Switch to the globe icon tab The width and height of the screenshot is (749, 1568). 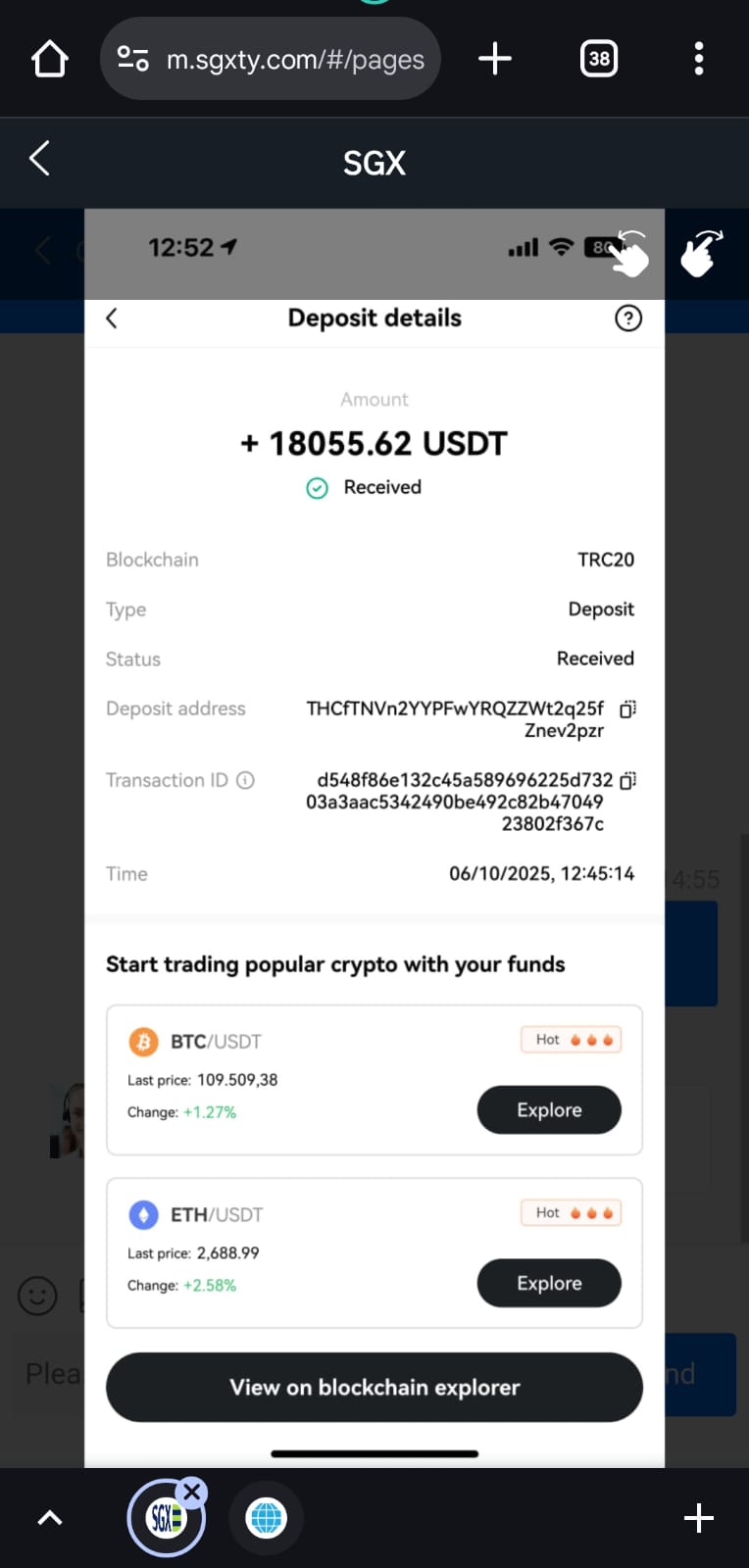pyautogui.click(x=267, y=1518)
